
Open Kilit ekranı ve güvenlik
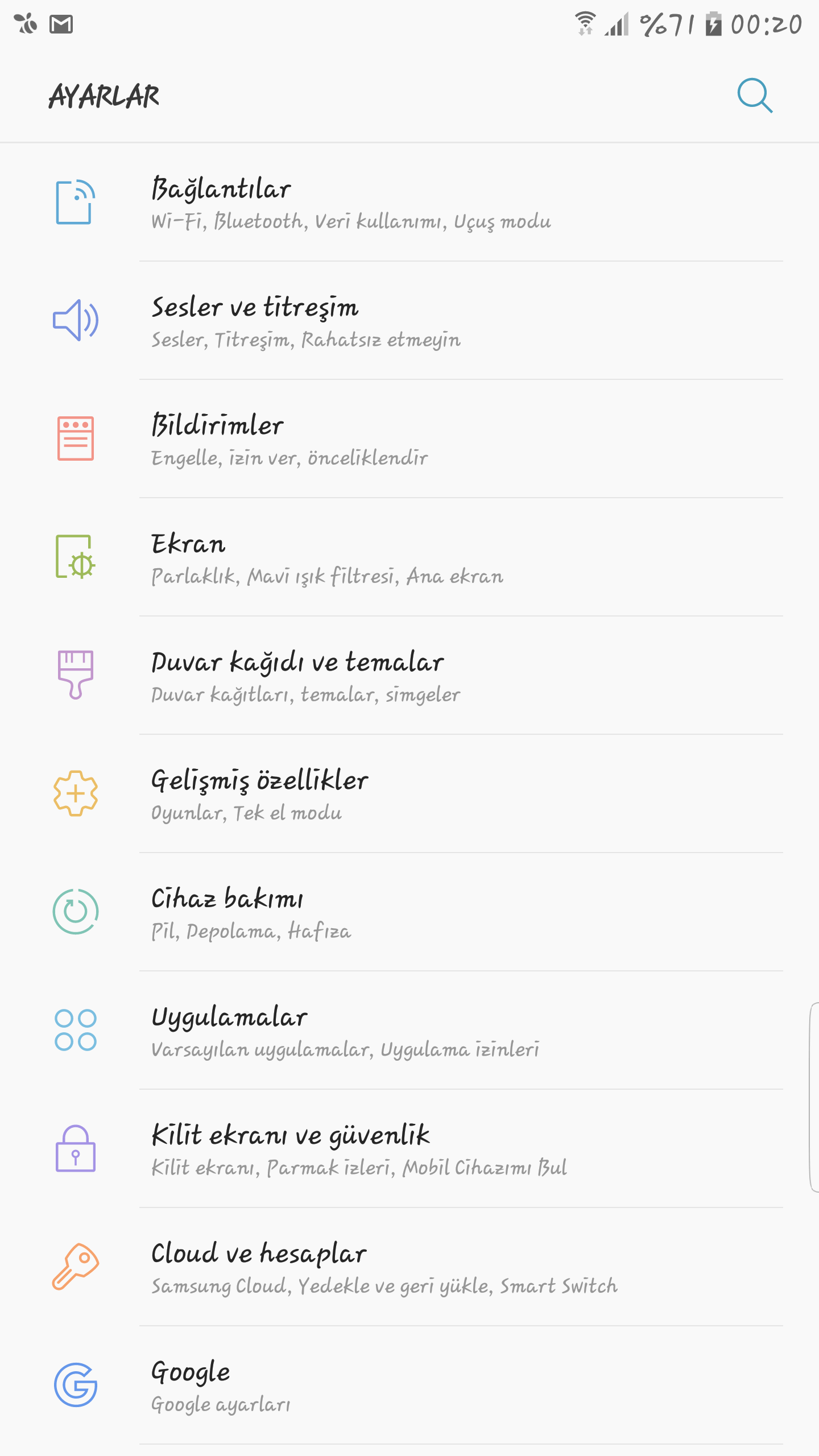409,1149
